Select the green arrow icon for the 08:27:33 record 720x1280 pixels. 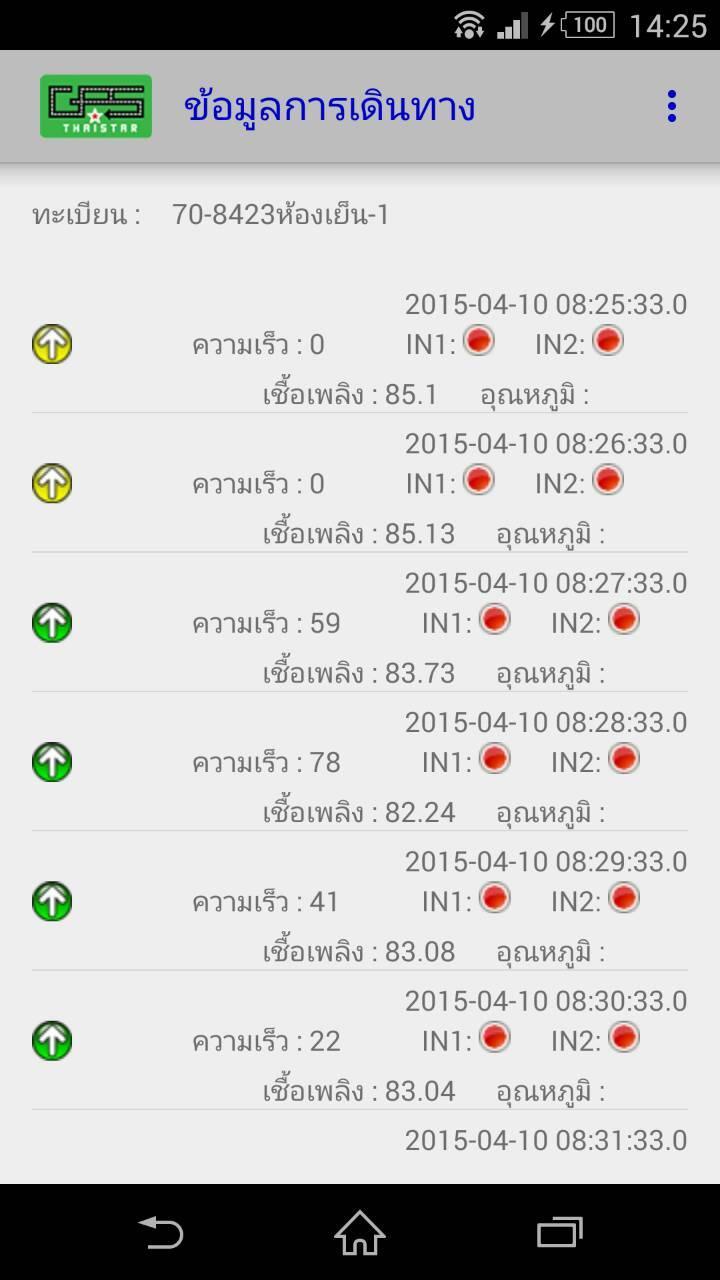point(51,622)
